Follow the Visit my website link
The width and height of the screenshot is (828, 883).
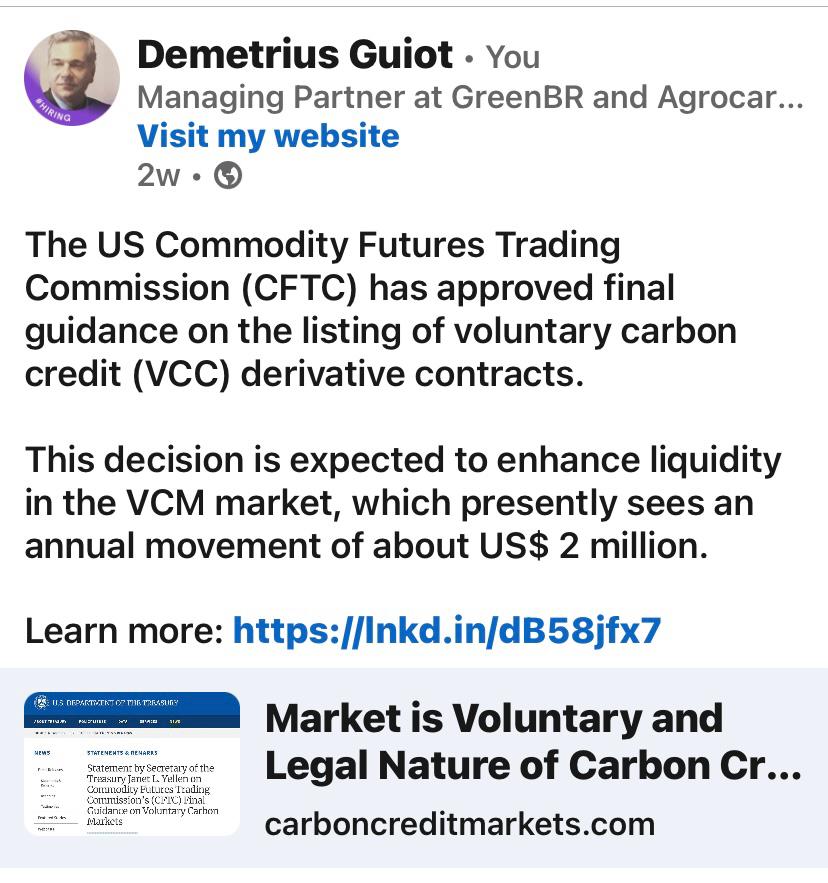(x=268, y=136)
